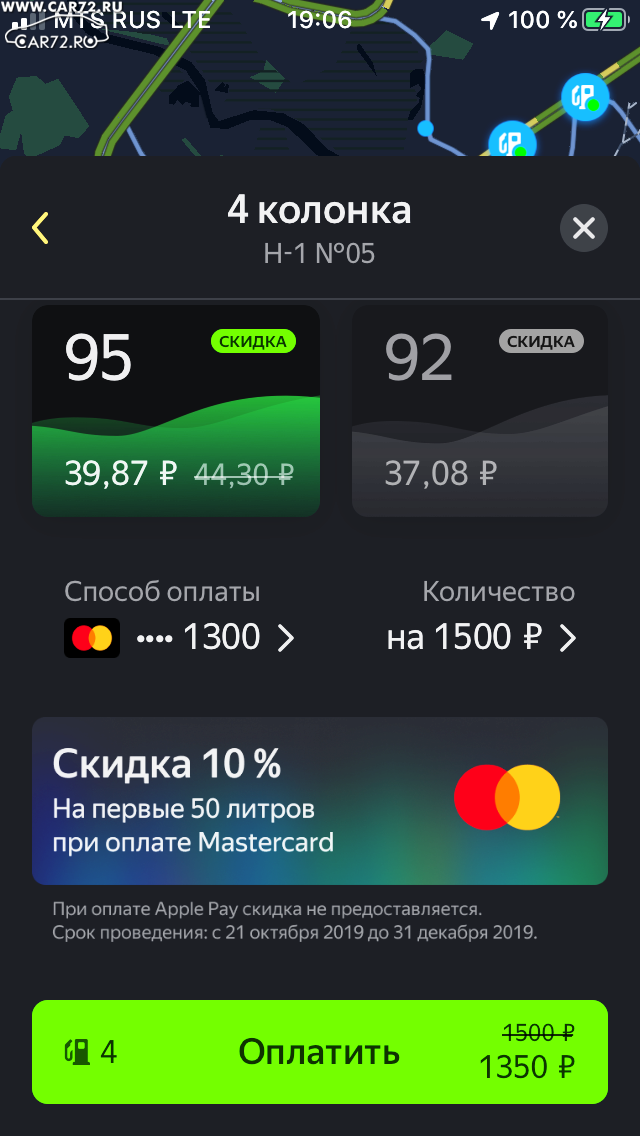This screenshot has height=1136, width=640.
Task: Open the Скидка 10 % Mastercard banner
Action: click(320, 801)
